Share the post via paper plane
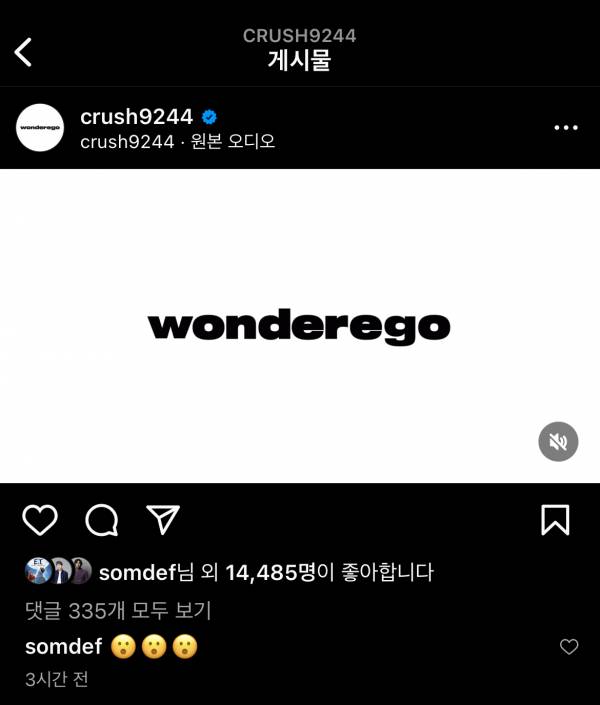 point(163,519)
